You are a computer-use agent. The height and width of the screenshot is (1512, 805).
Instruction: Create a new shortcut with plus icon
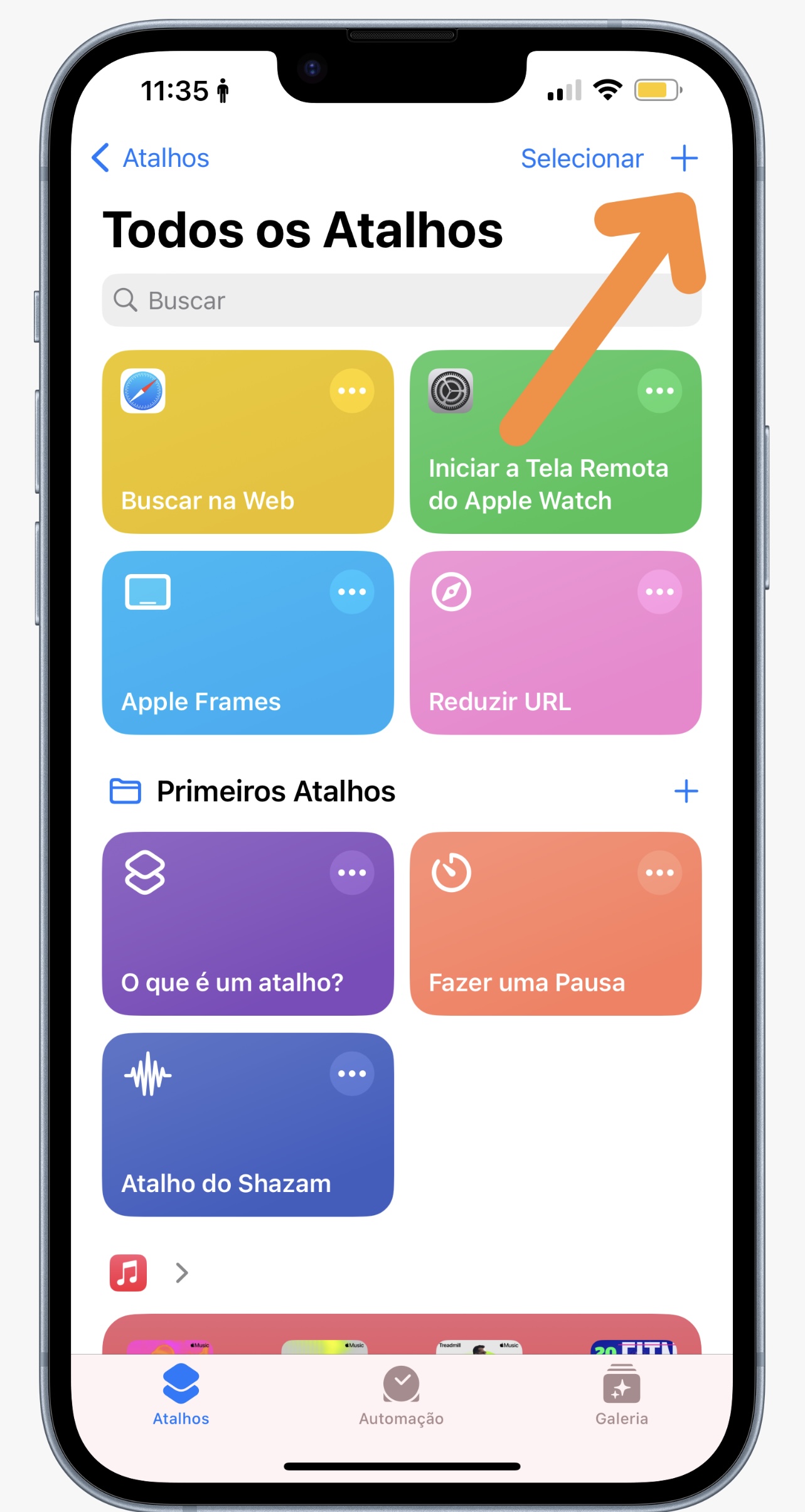tap(684, 158)
